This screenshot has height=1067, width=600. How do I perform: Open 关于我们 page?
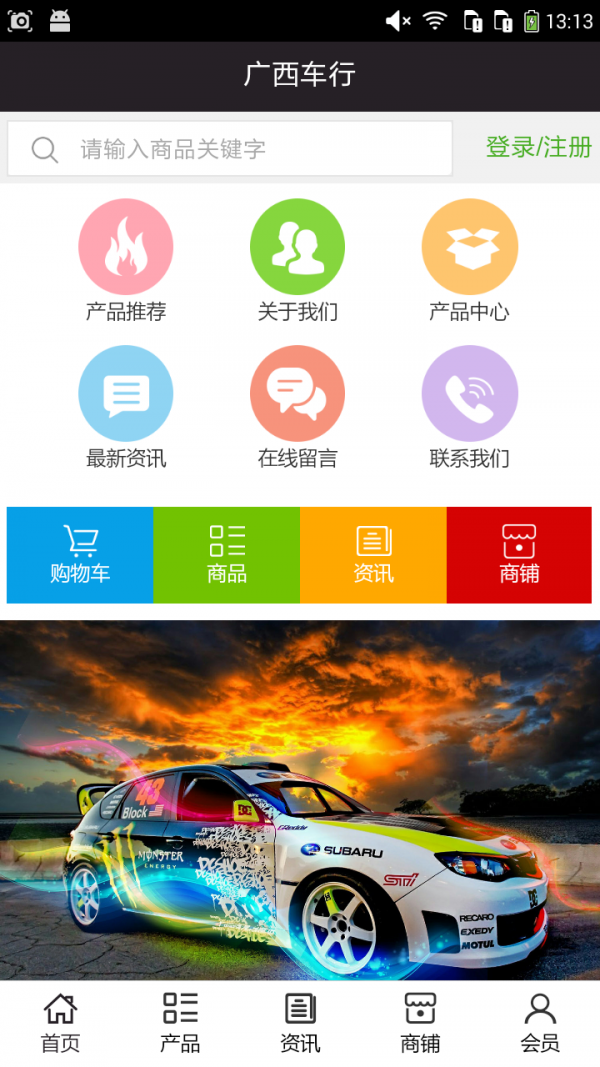click(297, 261)
